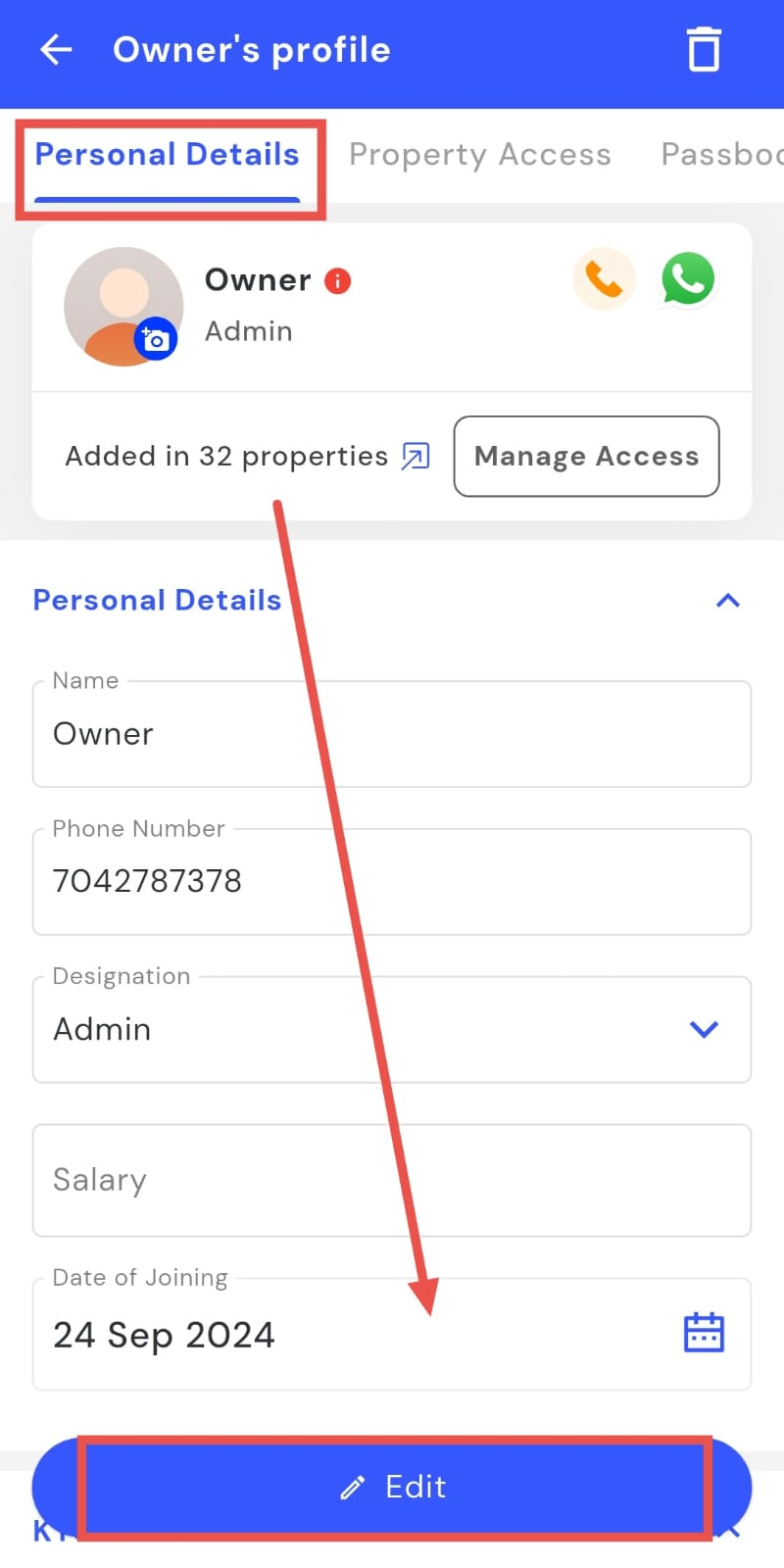This screenshot has width=784, height=1568.
Task: Tap the Name field
Action: point(392,734)
